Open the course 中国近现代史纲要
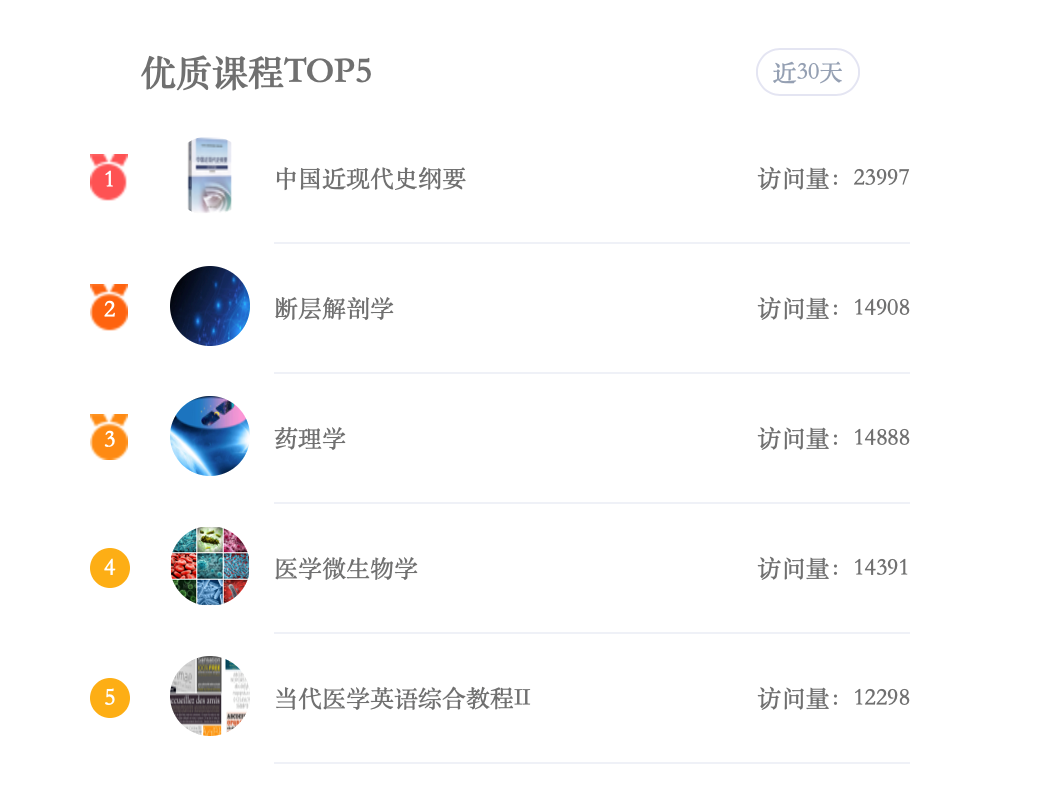The width and height of the screenshot is (1048, 802). coord(370,179)
